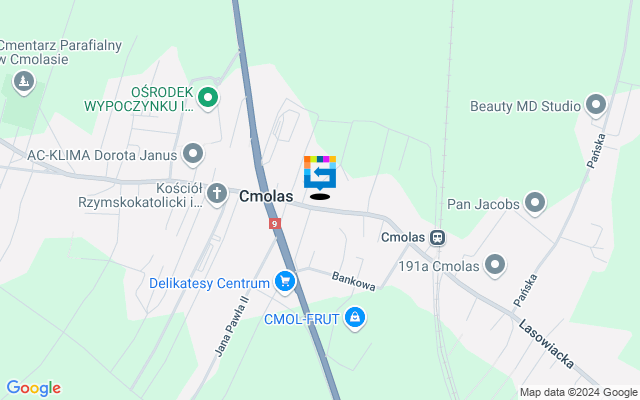Tap the colorful custom marker near Cmolas
This screenshot has height=400, width=640.
(x=320, y=172)
